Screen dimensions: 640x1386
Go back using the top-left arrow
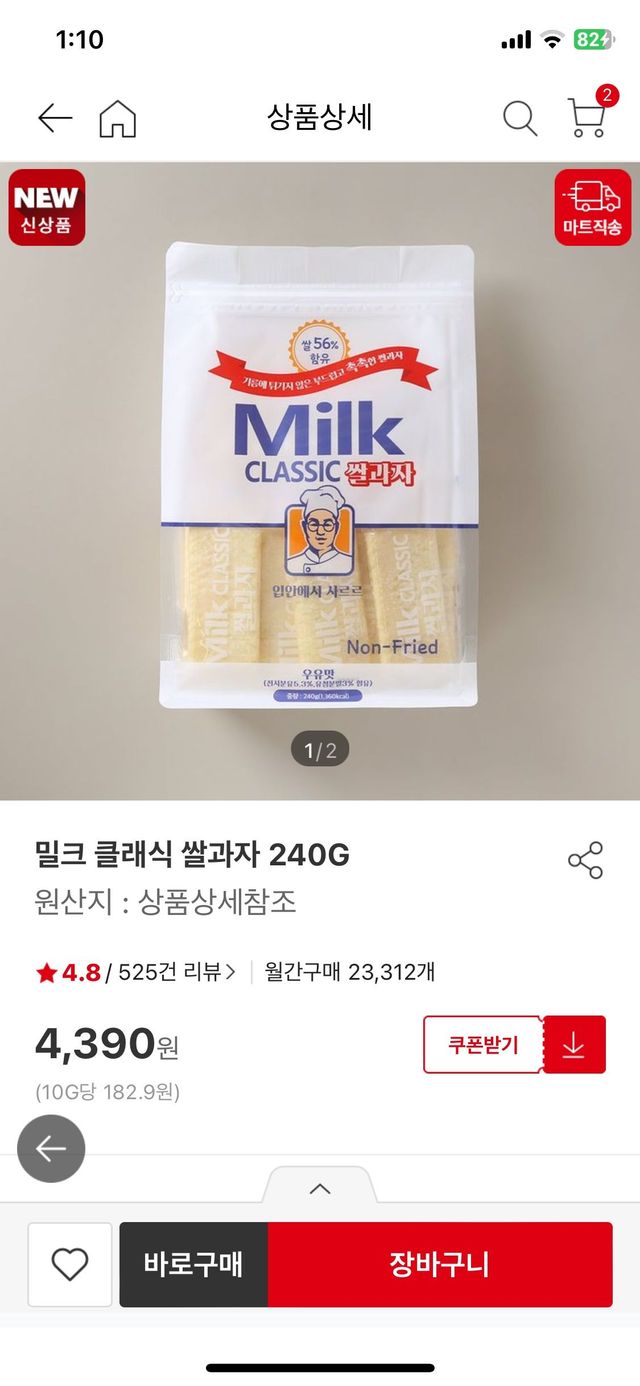[55, 119]
